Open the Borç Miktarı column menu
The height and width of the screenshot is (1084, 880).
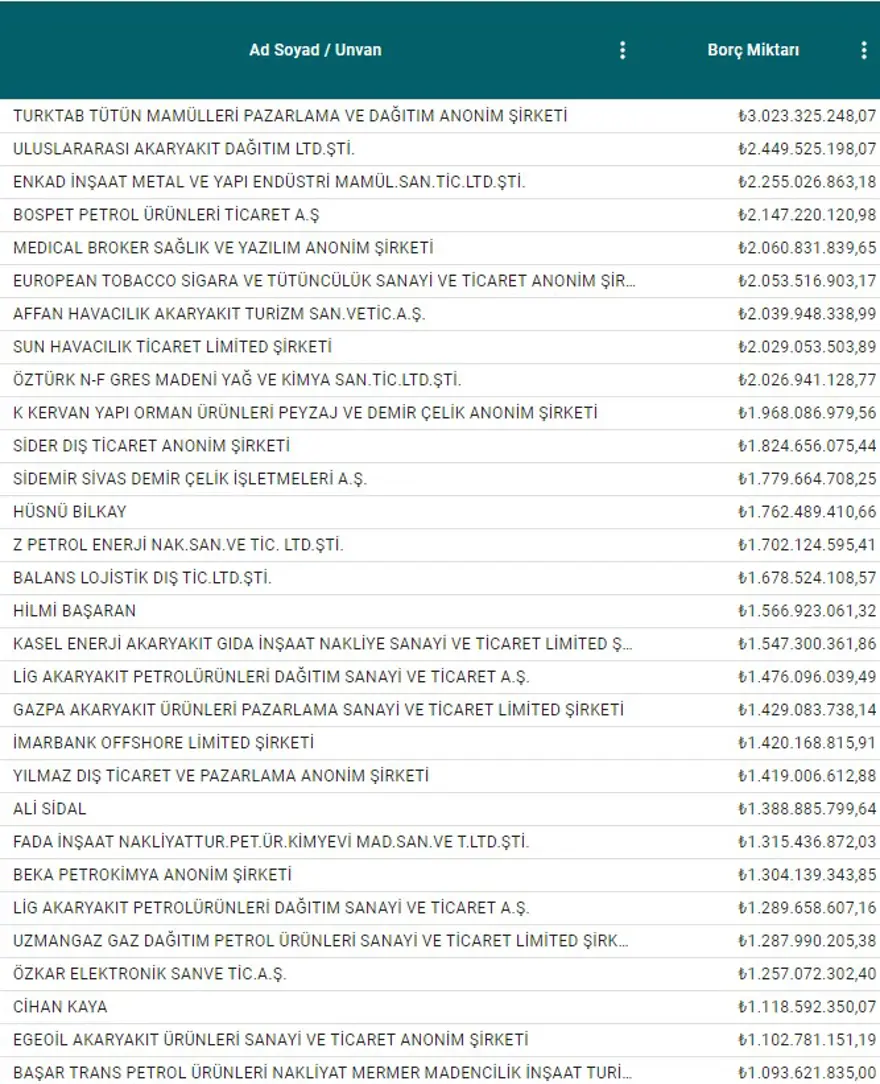point(864,50)
